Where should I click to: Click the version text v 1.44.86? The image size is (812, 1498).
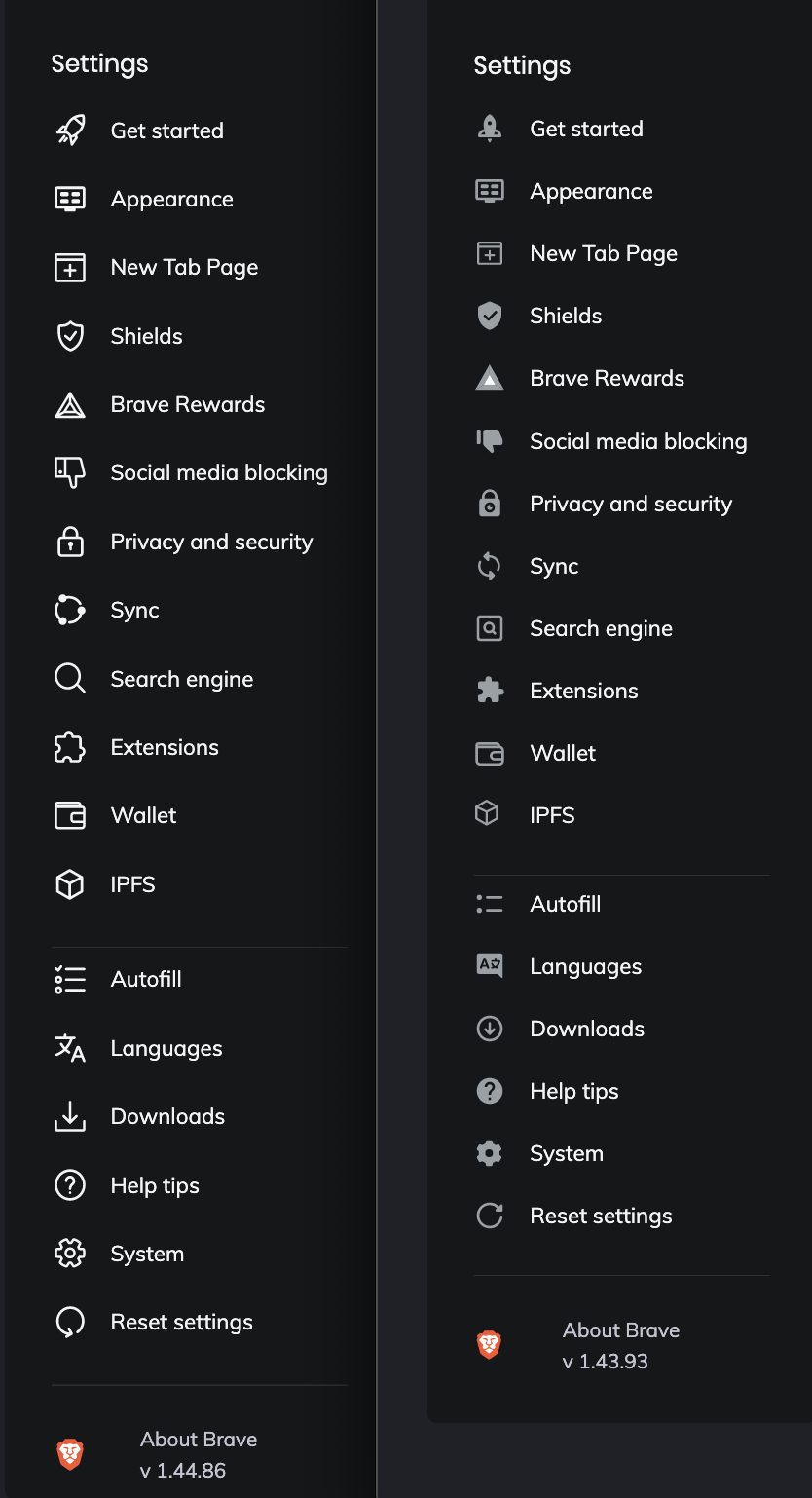tap(182, 1471)
